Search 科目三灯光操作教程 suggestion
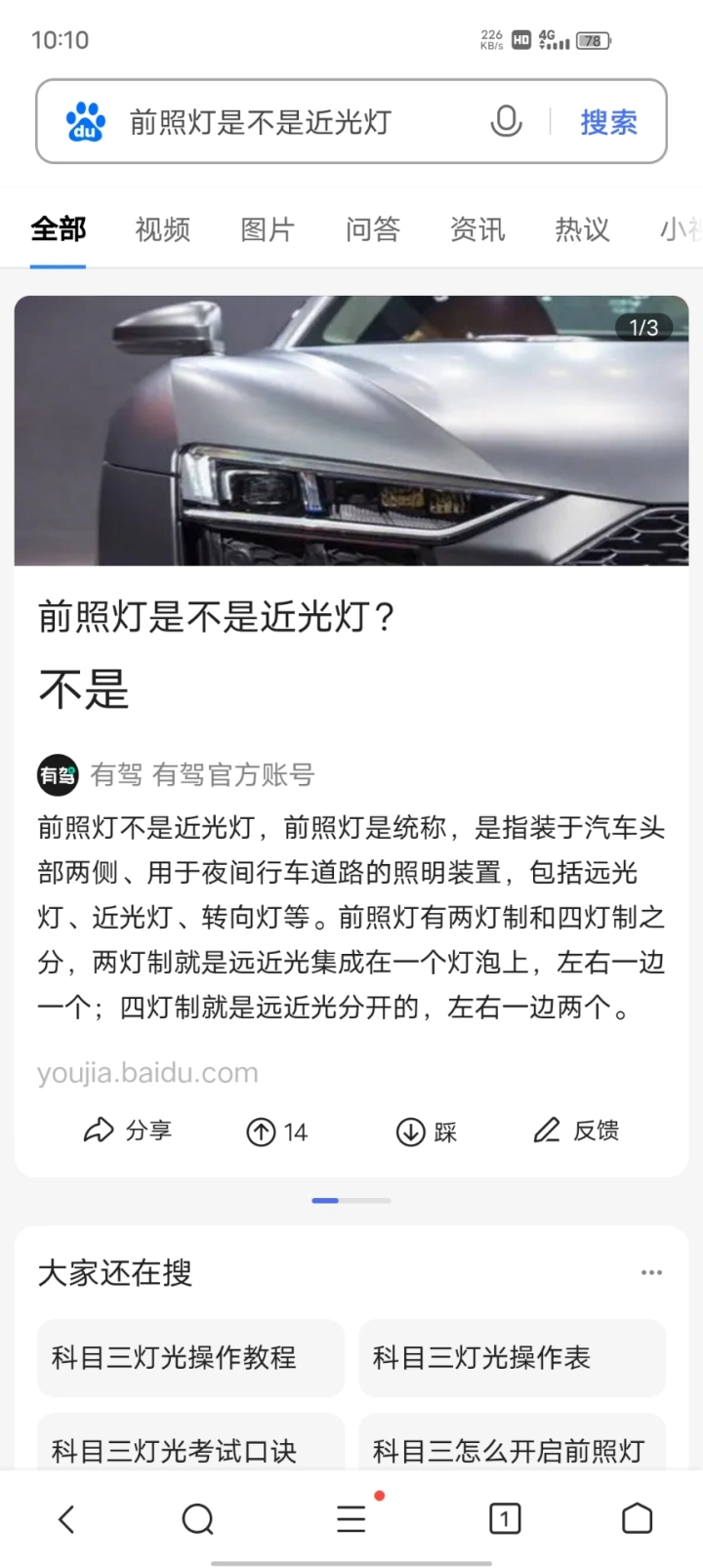 (x=190, y=1357)
